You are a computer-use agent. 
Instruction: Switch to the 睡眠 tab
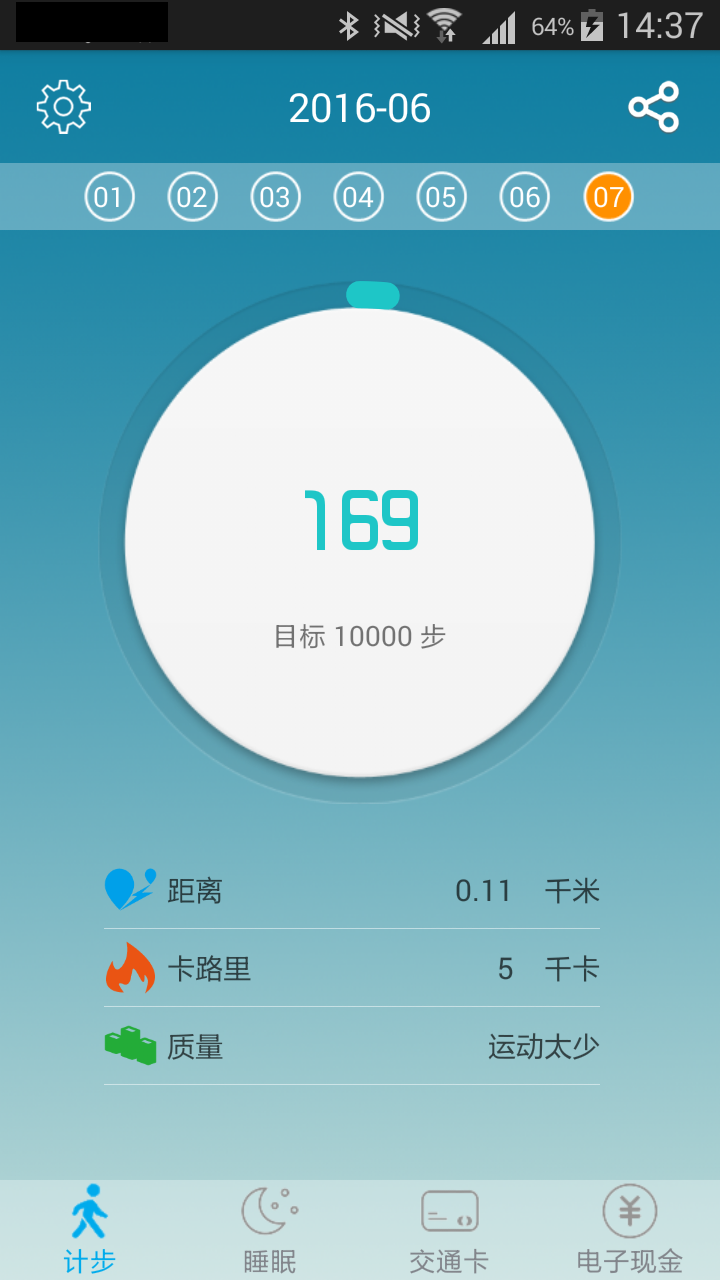pos(270,1229)
